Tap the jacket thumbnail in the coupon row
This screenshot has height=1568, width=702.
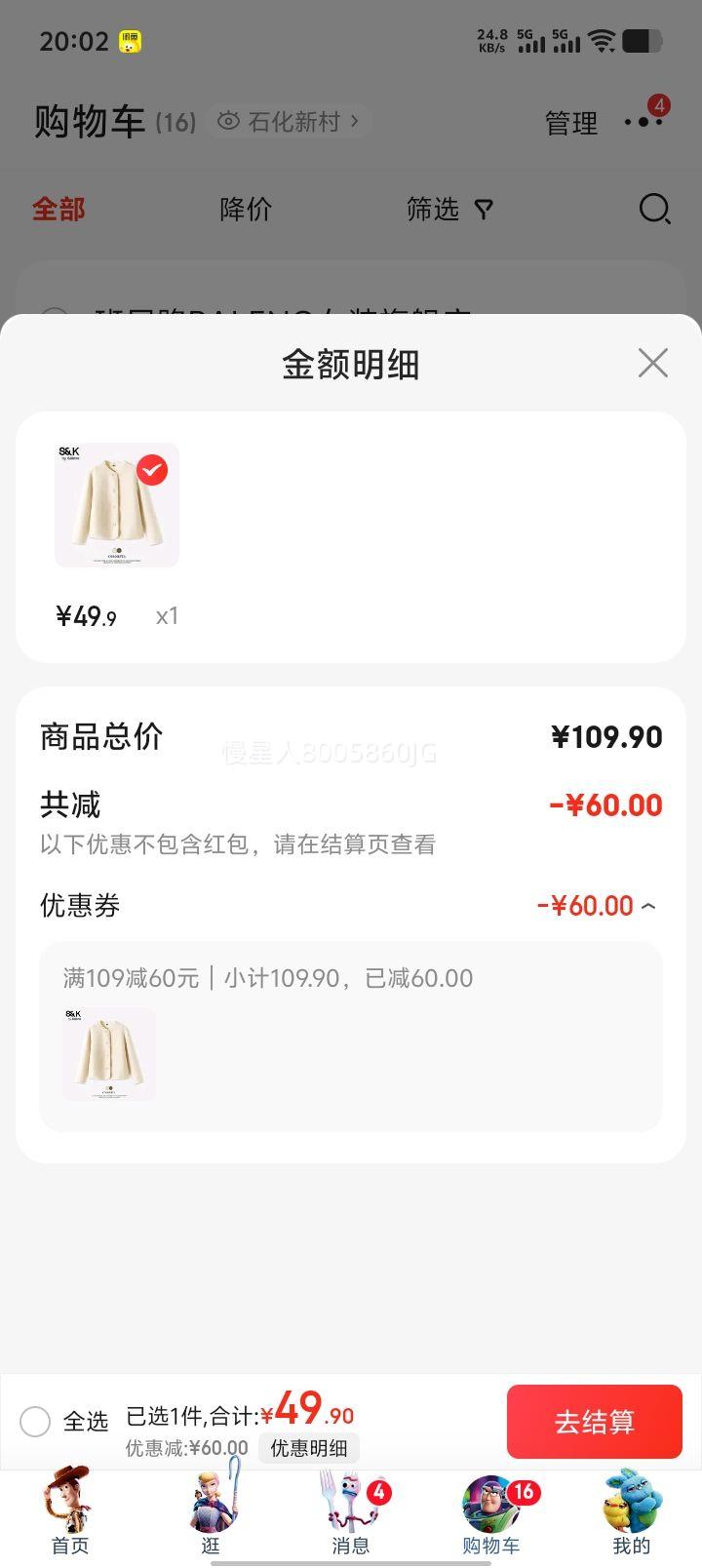107,1053
